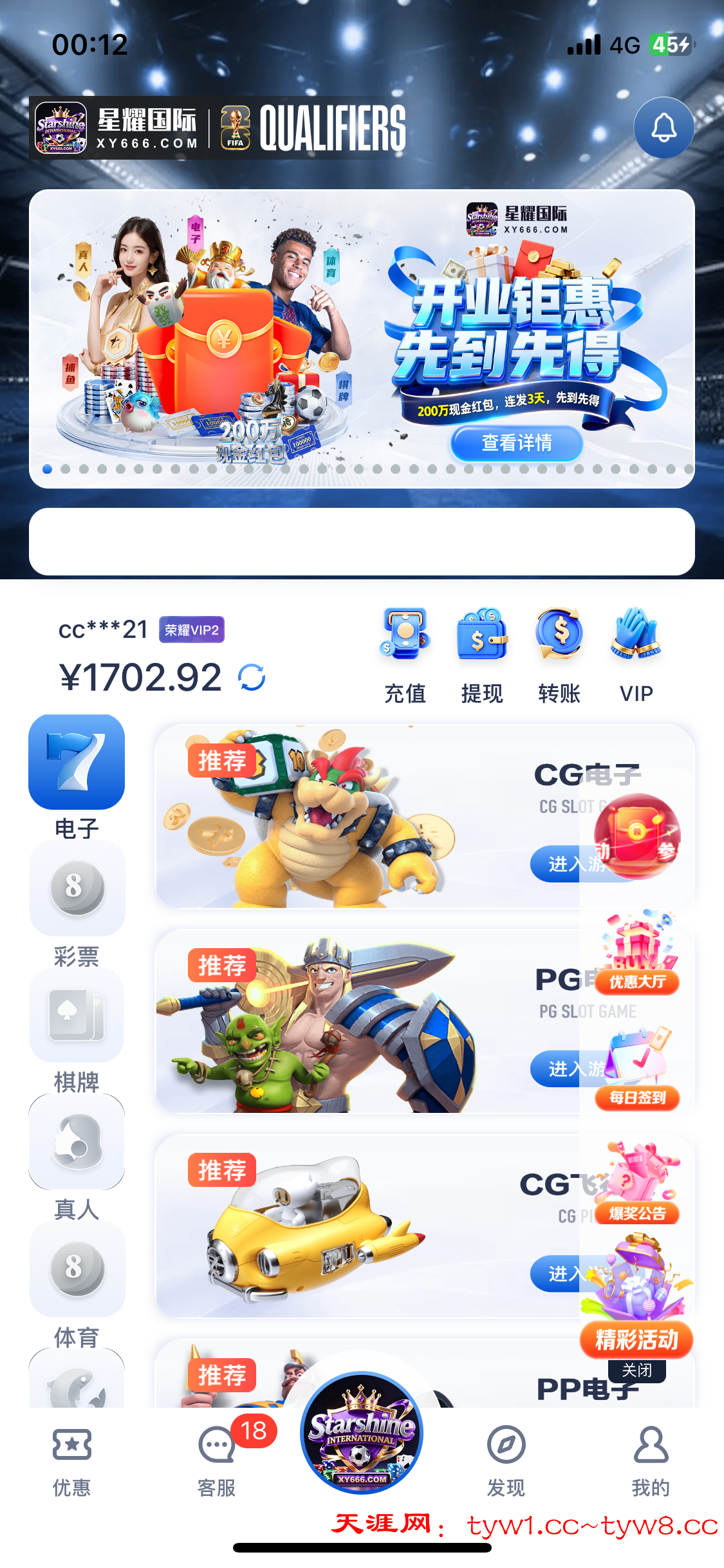Tap 查看详情 on the promo banner
The width and height of the screenshot is (724, 1568).
(516, 443)
